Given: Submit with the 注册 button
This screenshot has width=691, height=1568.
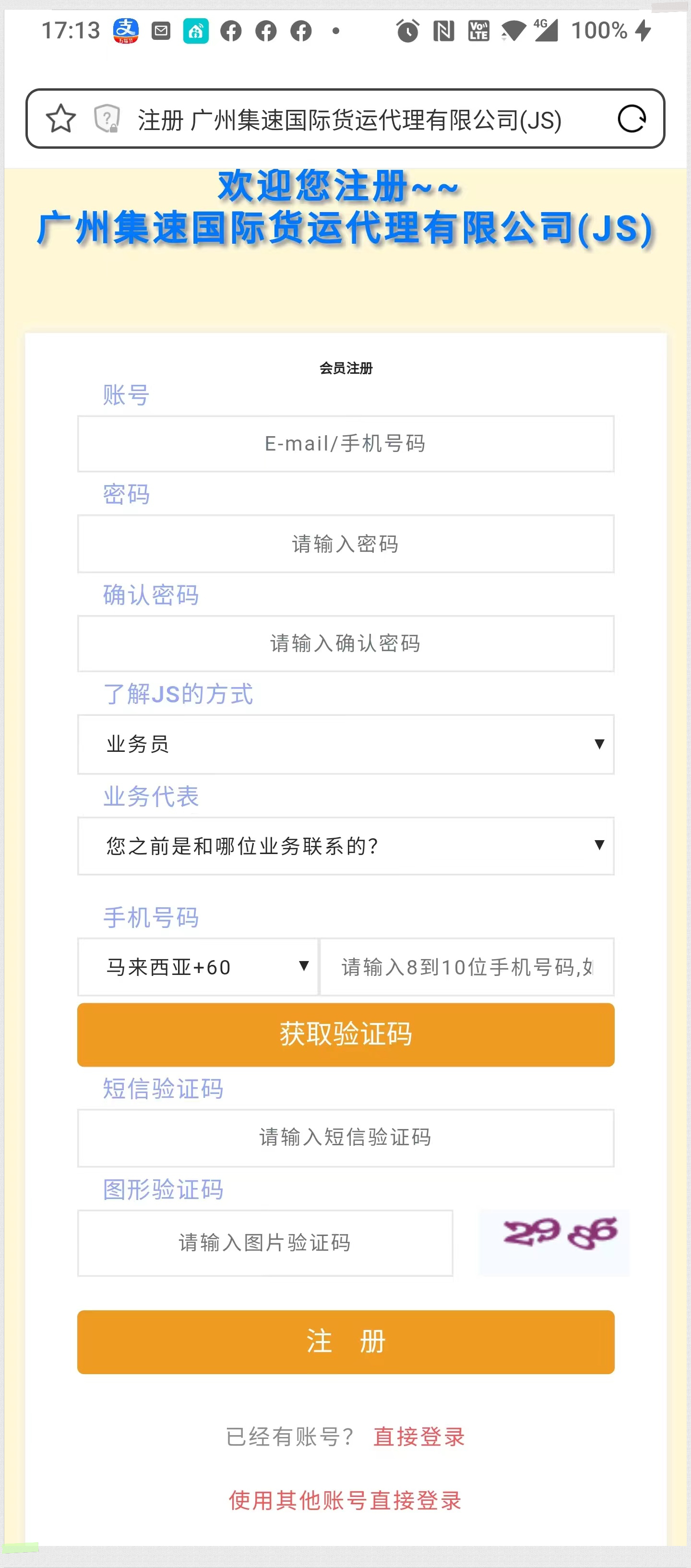Looking at the screenshot, I should [x=345, y=1342].
